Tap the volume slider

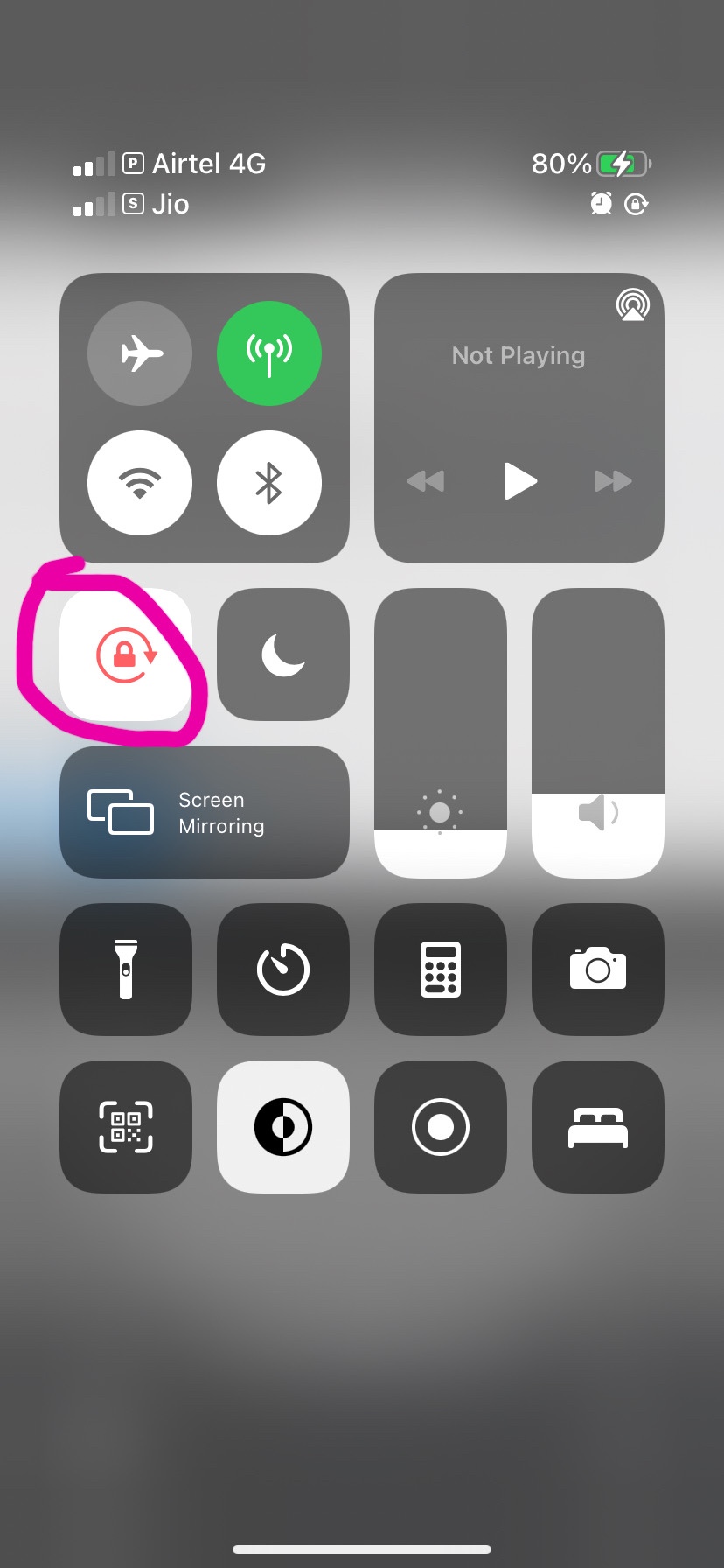(x=598, y=733)
